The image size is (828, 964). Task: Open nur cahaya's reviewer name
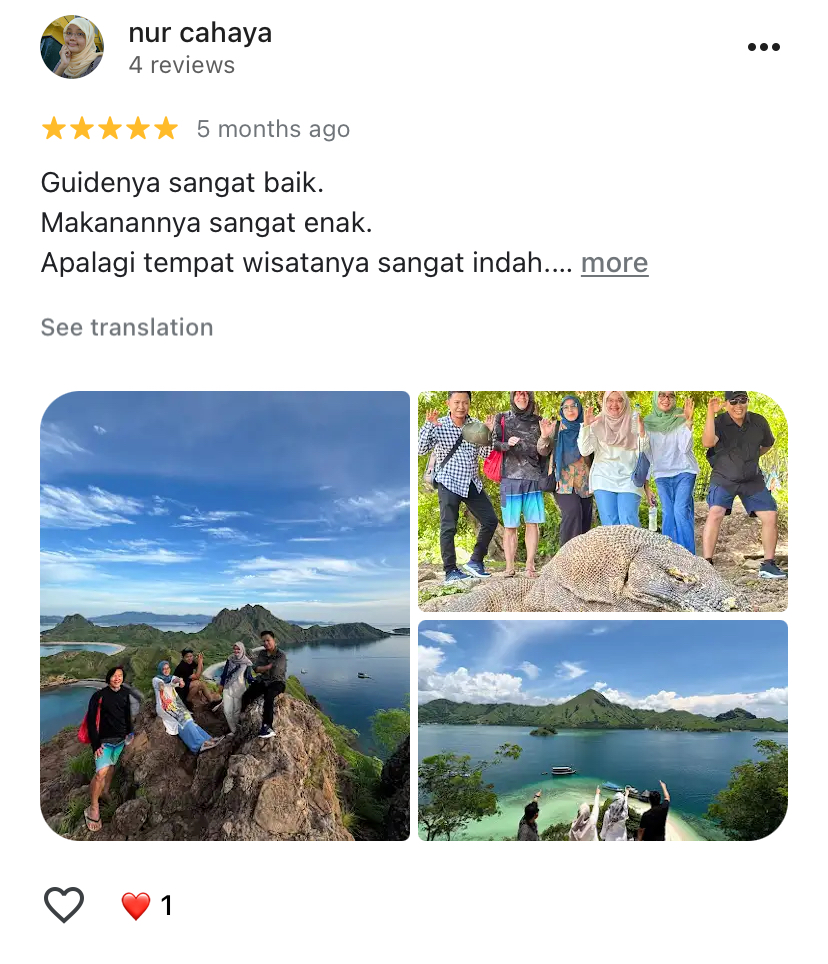[x=200, y=32]
